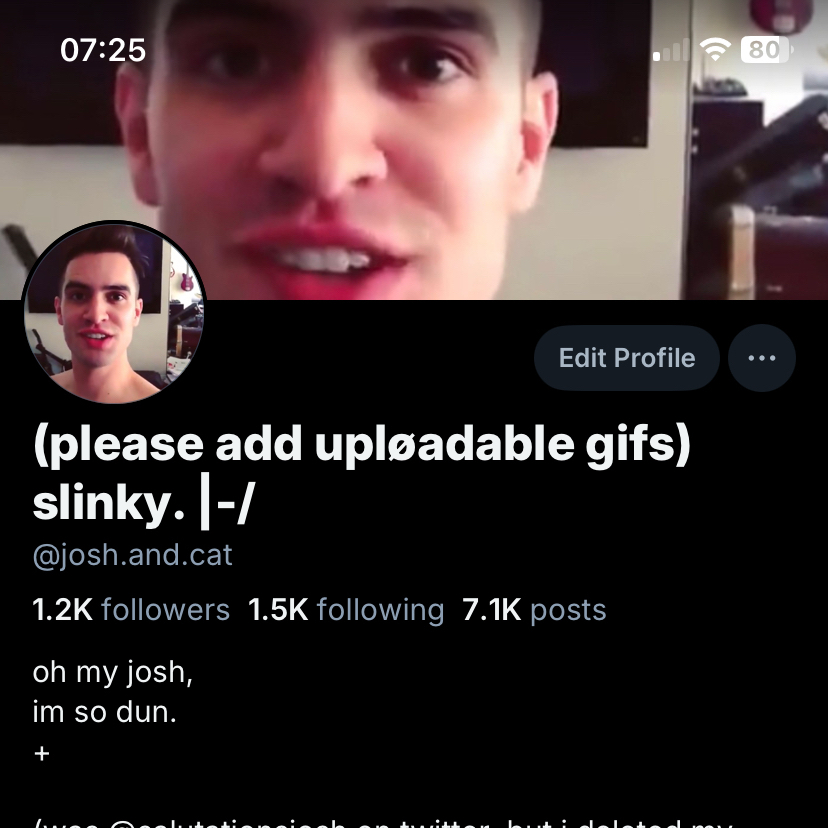View the circular profile avatar

pyautogui.click(x=113, y=312)
